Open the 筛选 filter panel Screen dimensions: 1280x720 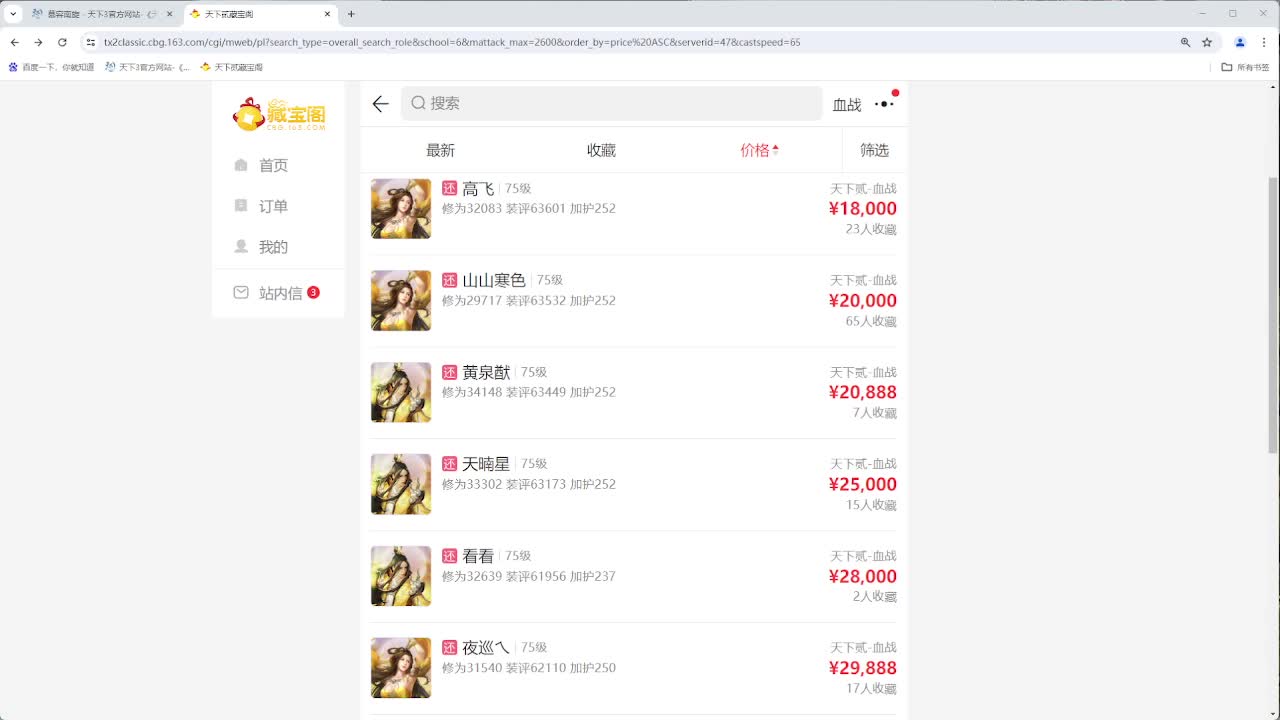[x=874, y=150]
